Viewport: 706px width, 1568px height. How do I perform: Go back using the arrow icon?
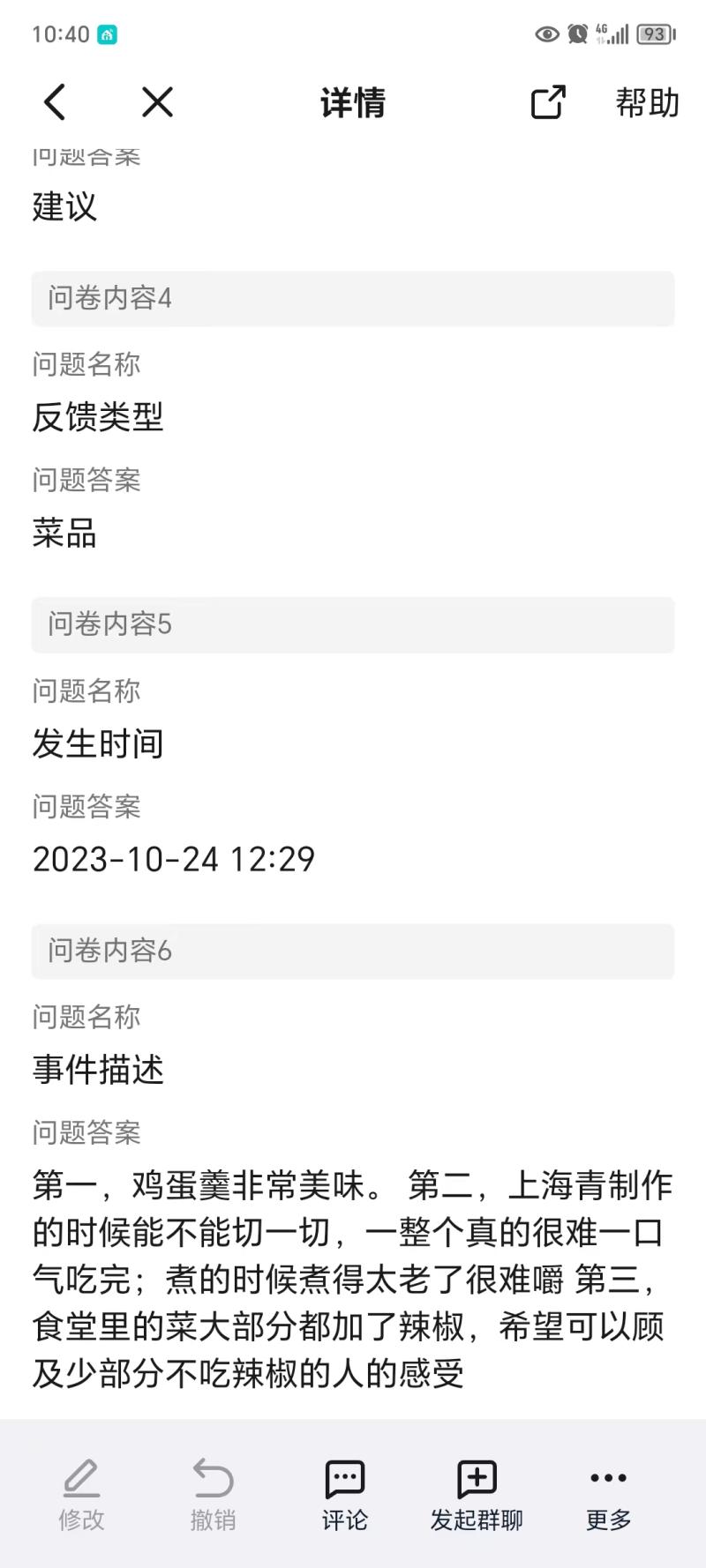[55, 102]
